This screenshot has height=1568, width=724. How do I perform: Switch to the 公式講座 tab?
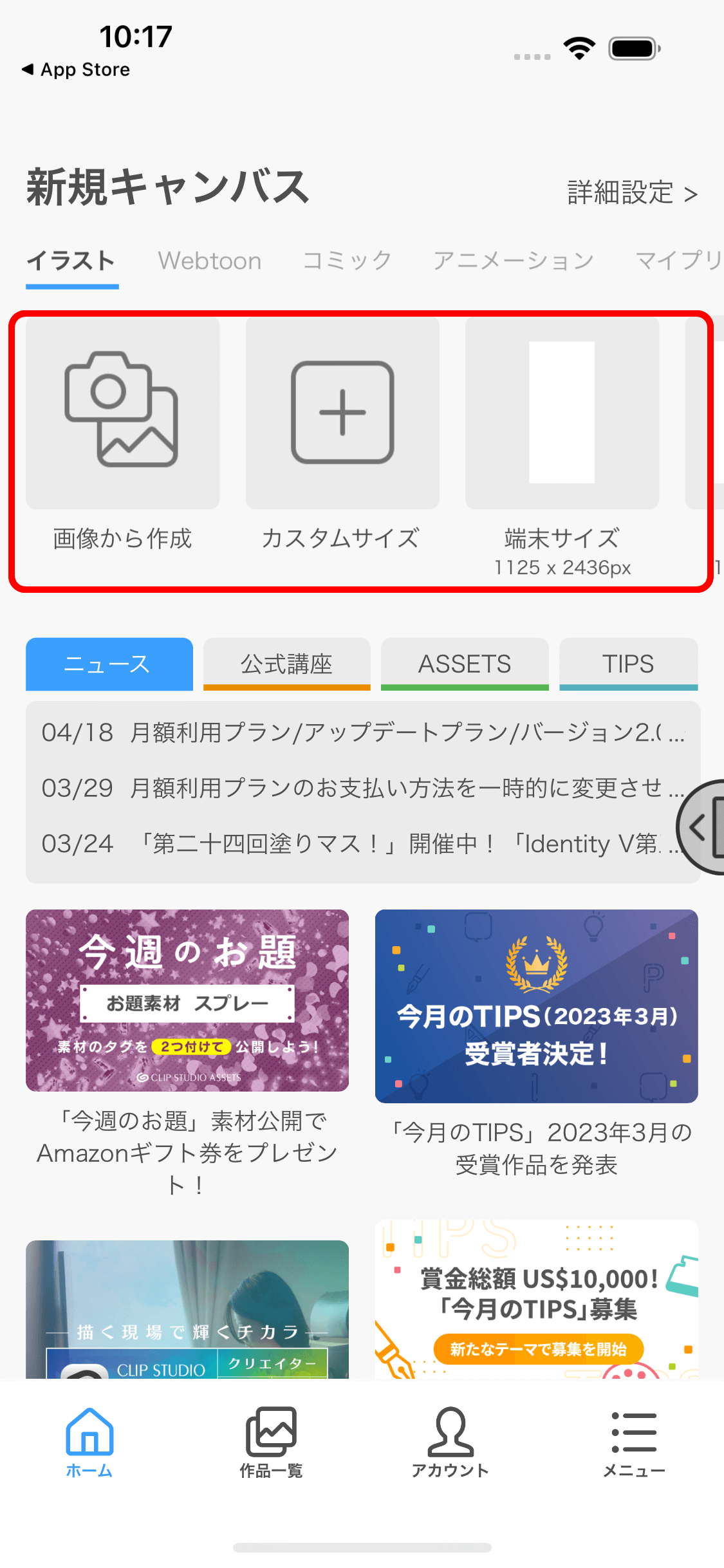click(286, 664)
